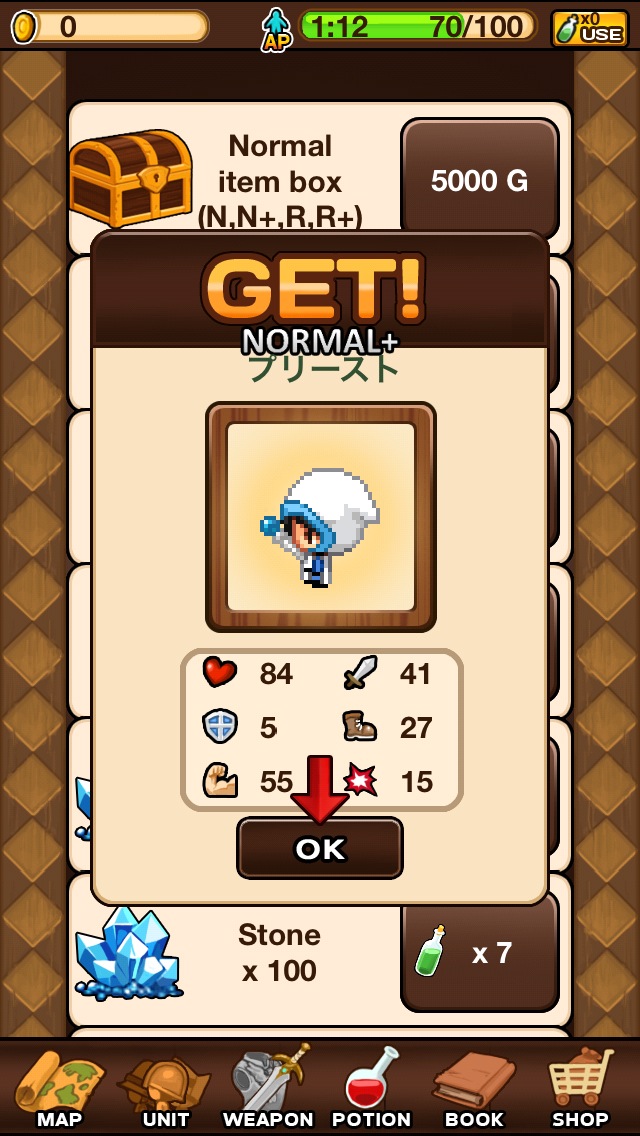Open the Potion tab

click(371, 1088)
